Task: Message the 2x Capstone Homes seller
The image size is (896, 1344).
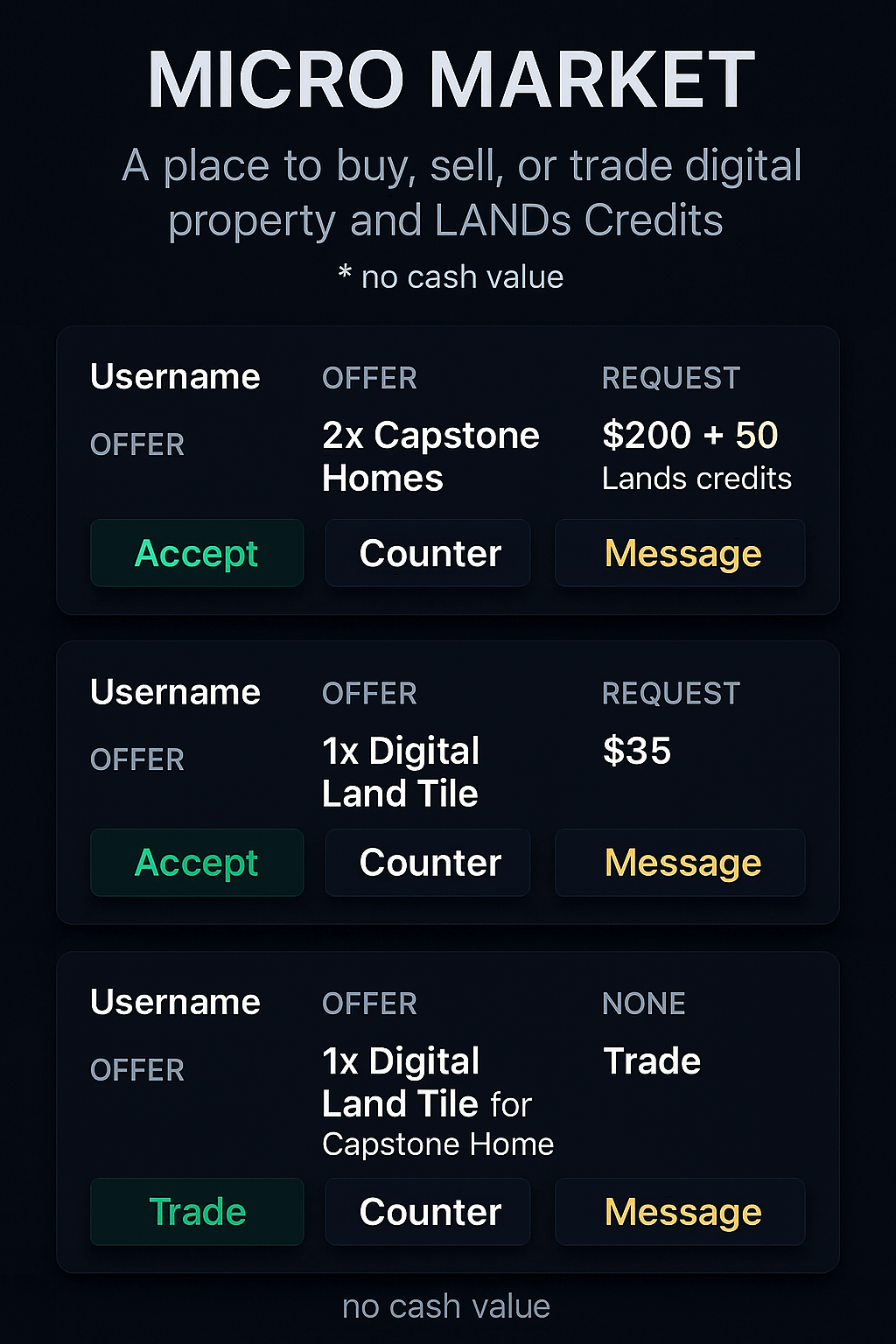Action: click(x=681, y=553)
